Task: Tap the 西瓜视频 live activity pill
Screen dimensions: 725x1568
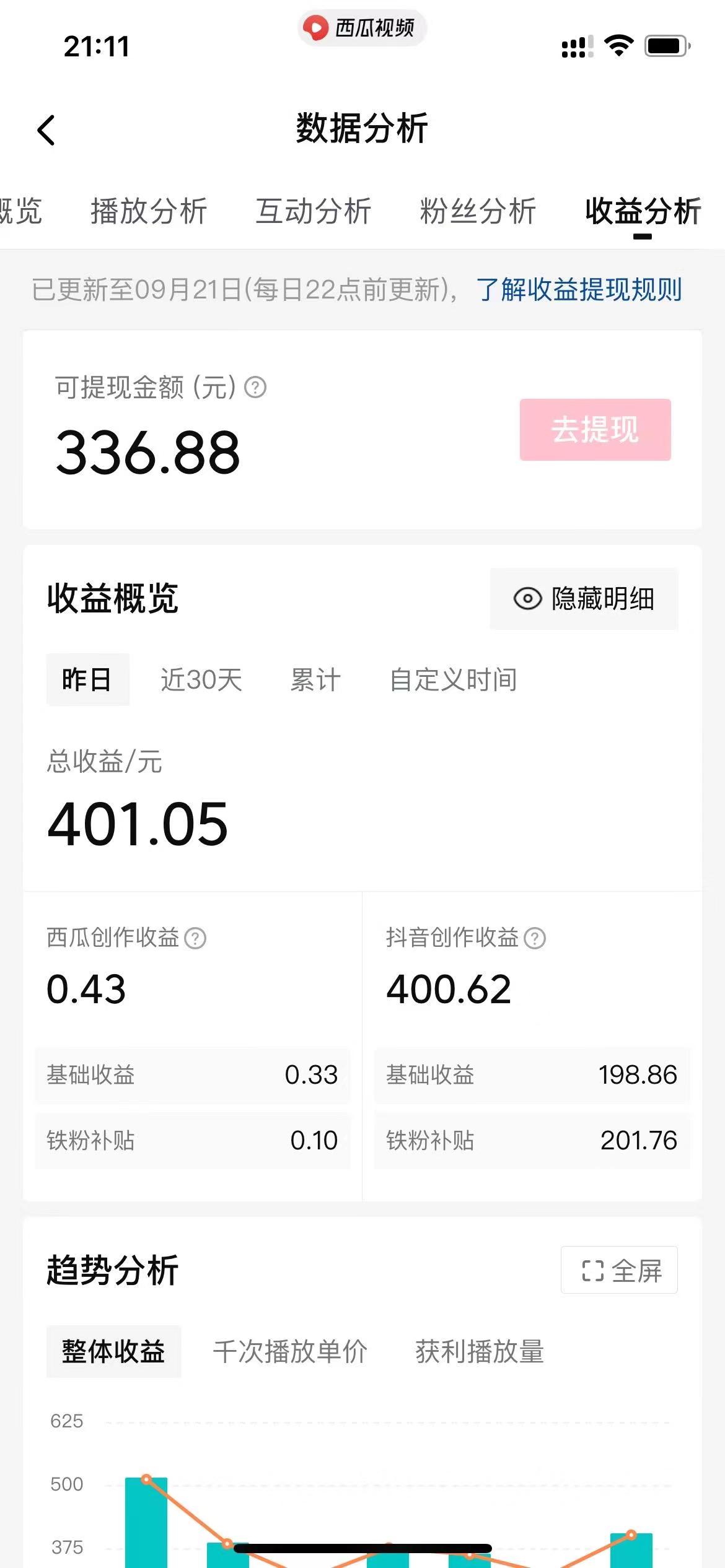Action: click(362, 28)
